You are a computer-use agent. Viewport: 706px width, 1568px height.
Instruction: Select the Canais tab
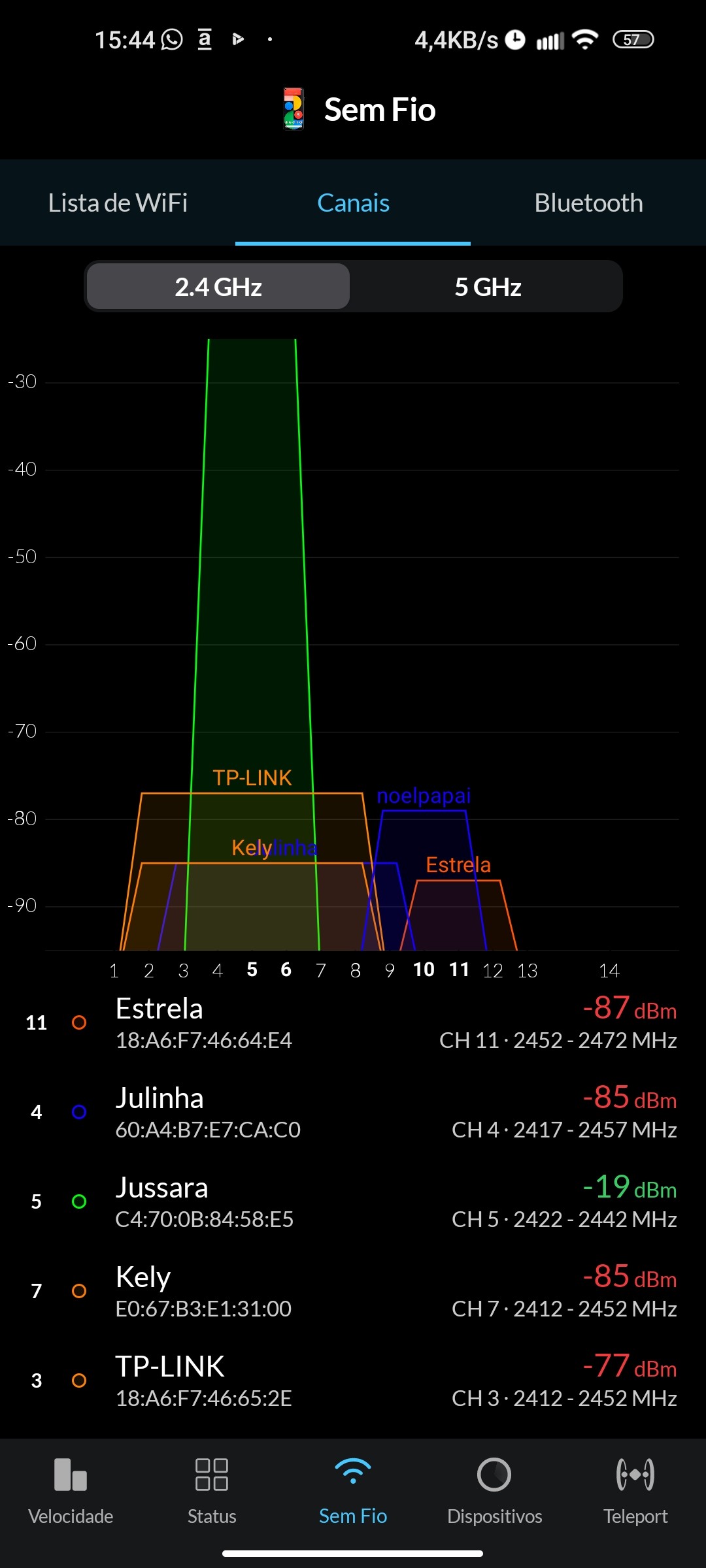pyautogui.click(x=353, y=203)
